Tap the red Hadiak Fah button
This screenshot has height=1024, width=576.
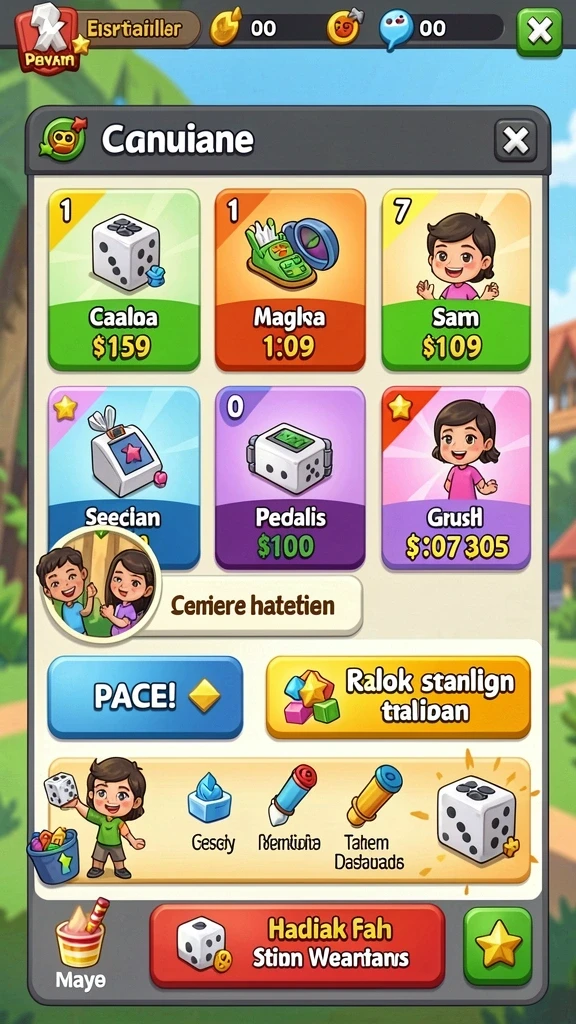[x=297, y=946]
